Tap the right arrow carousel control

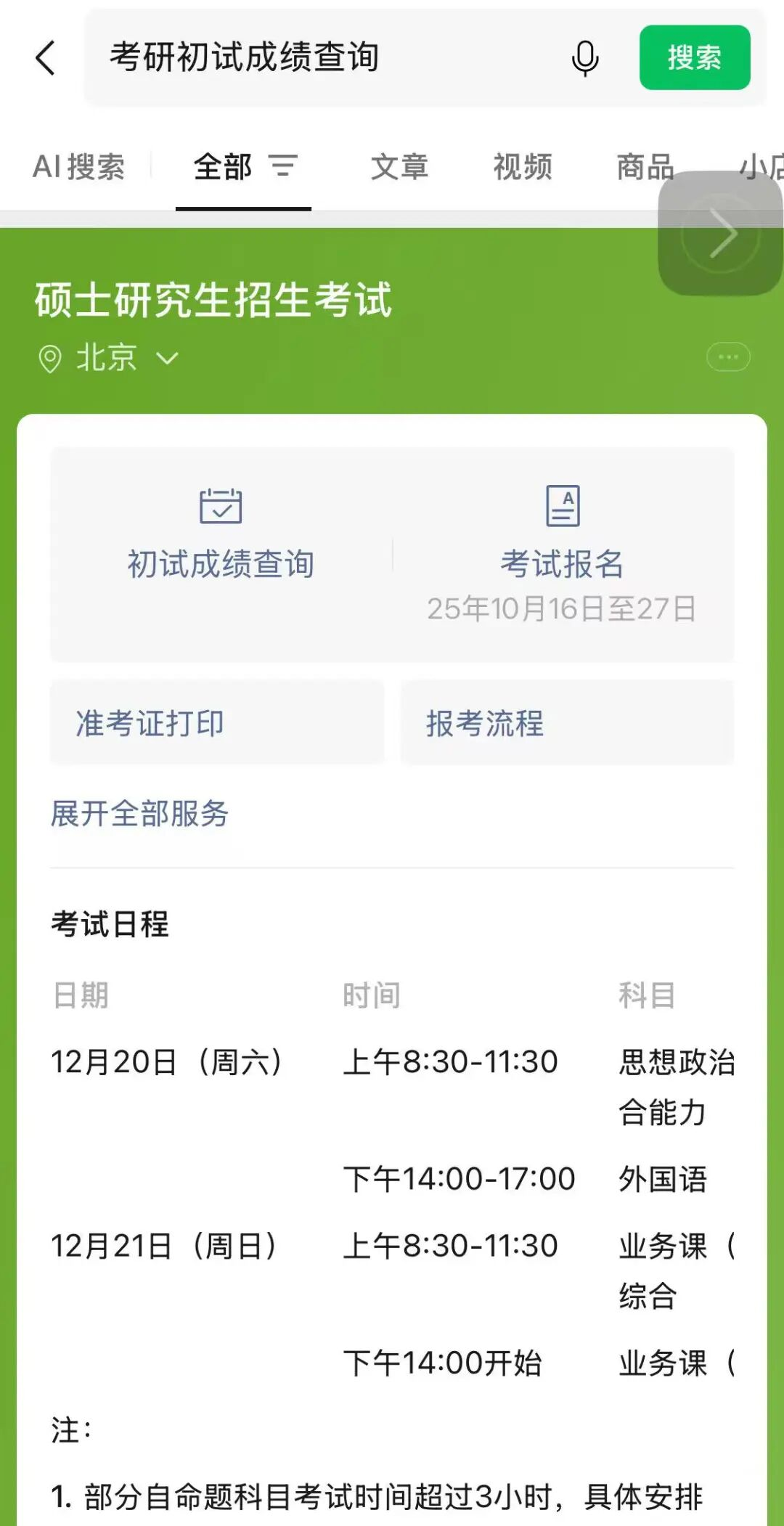point(724,233)
